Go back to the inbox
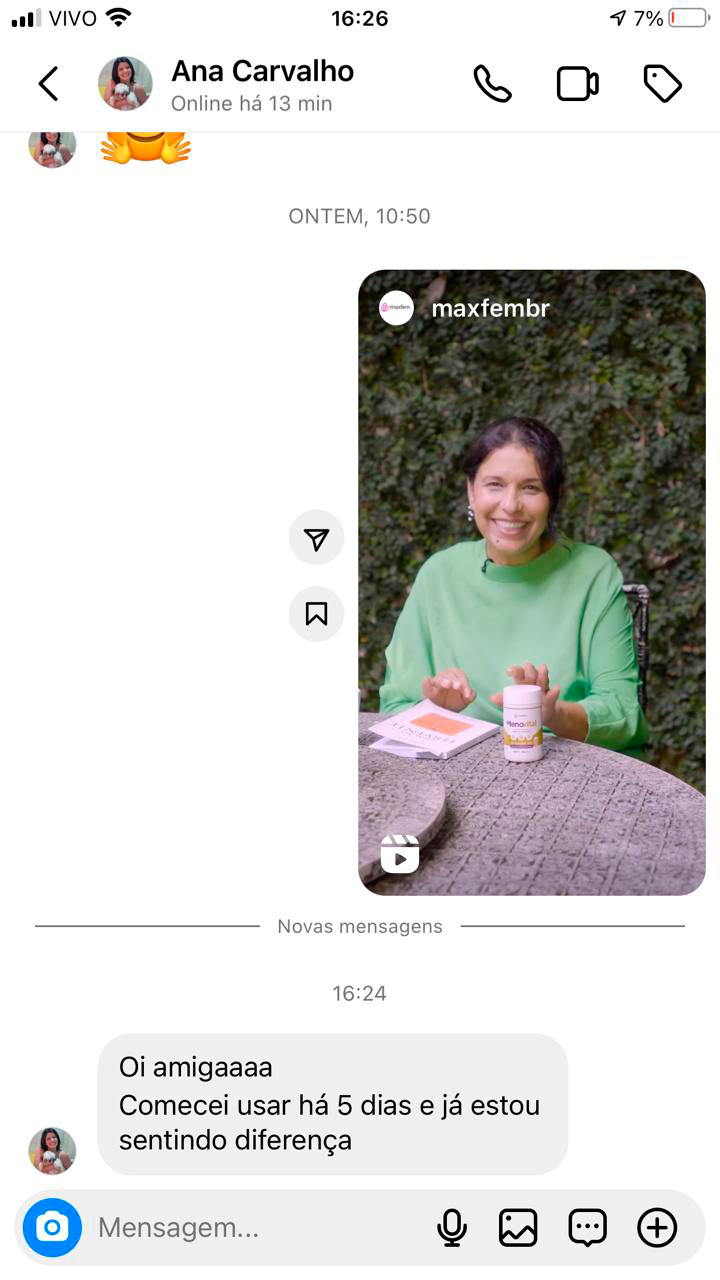 click(48, 84)
